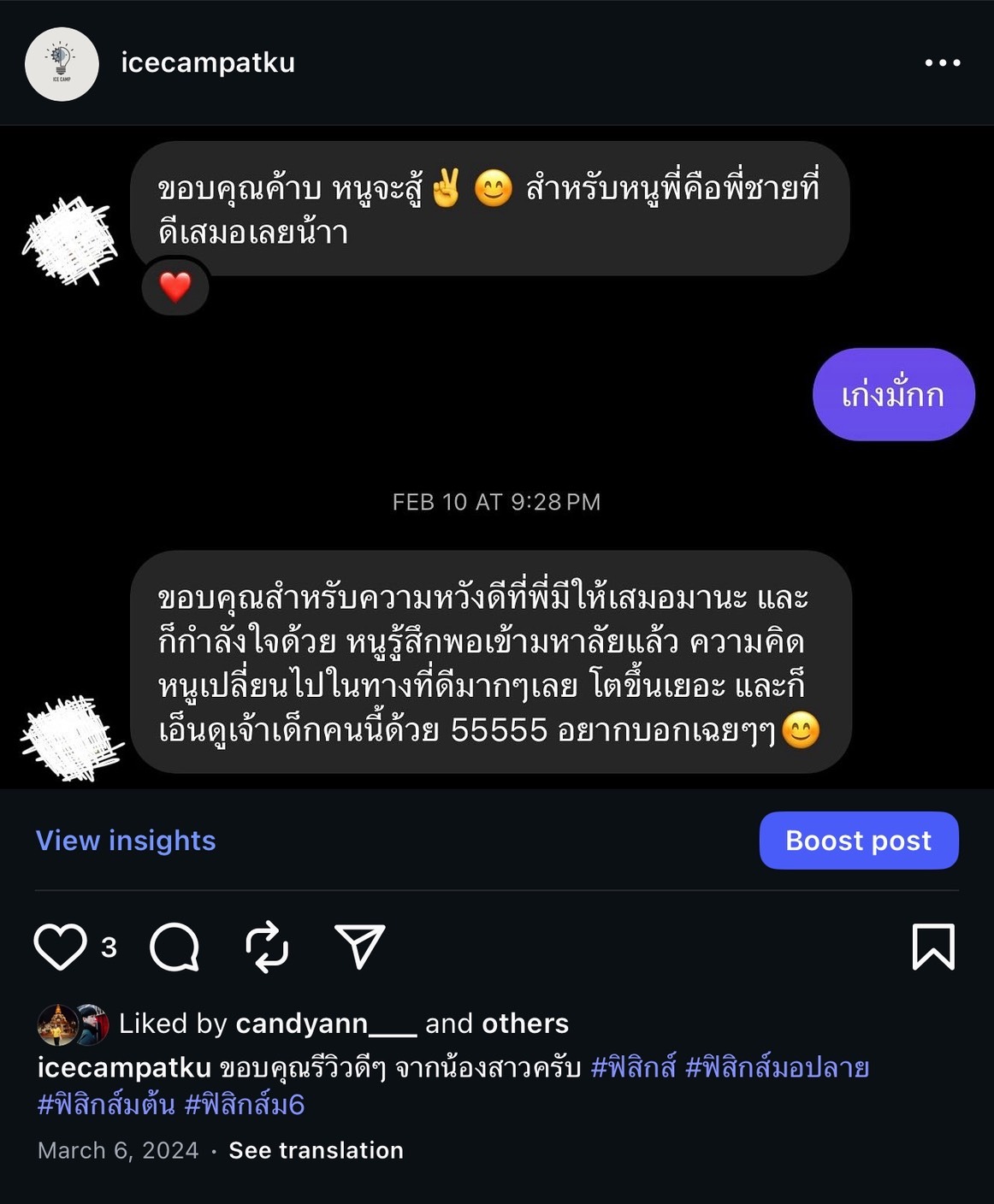Share the post via the paper plane icon
Screen dimensions: 994x1204
359,947
